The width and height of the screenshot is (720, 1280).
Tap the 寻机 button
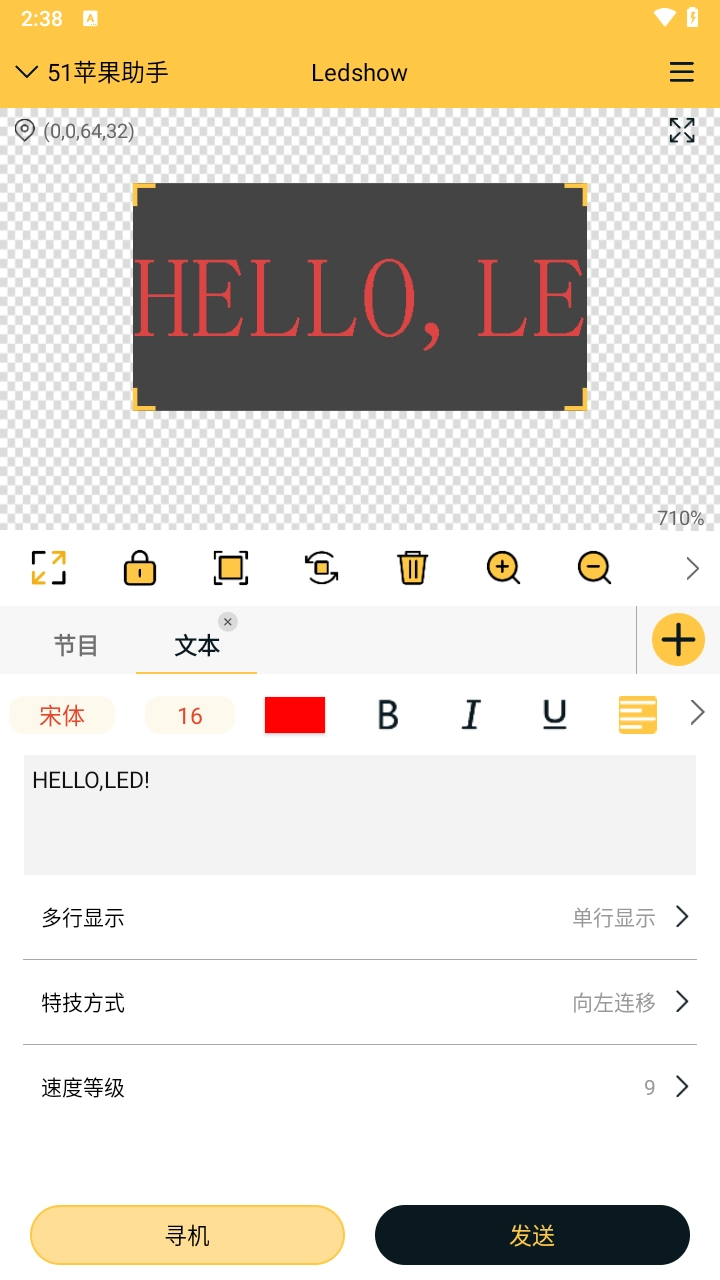point(187,1235)
